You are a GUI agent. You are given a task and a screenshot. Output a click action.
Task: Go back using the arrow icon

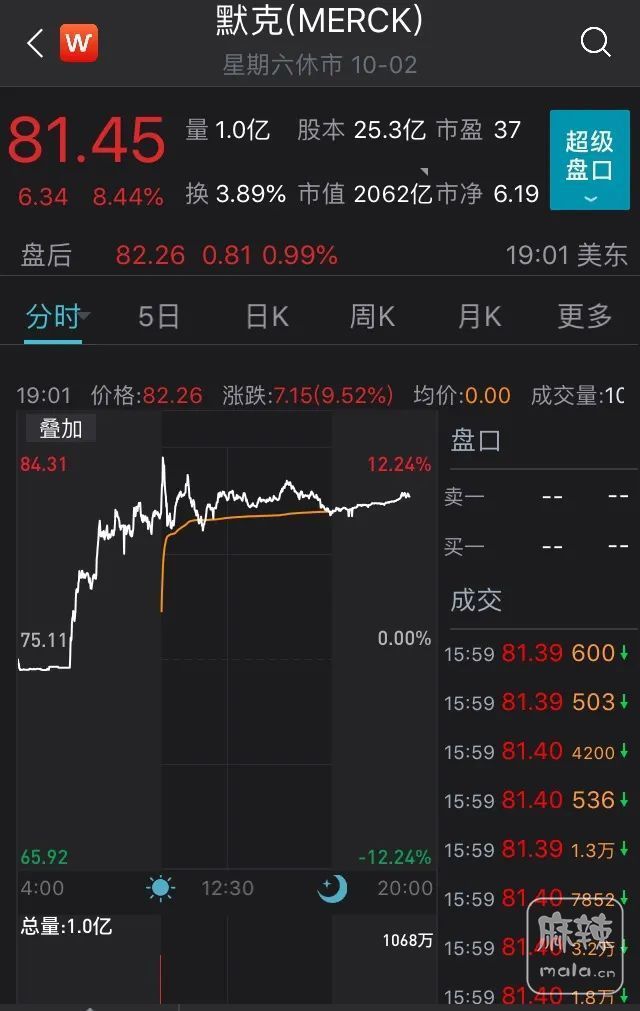(x=36, y=43)
